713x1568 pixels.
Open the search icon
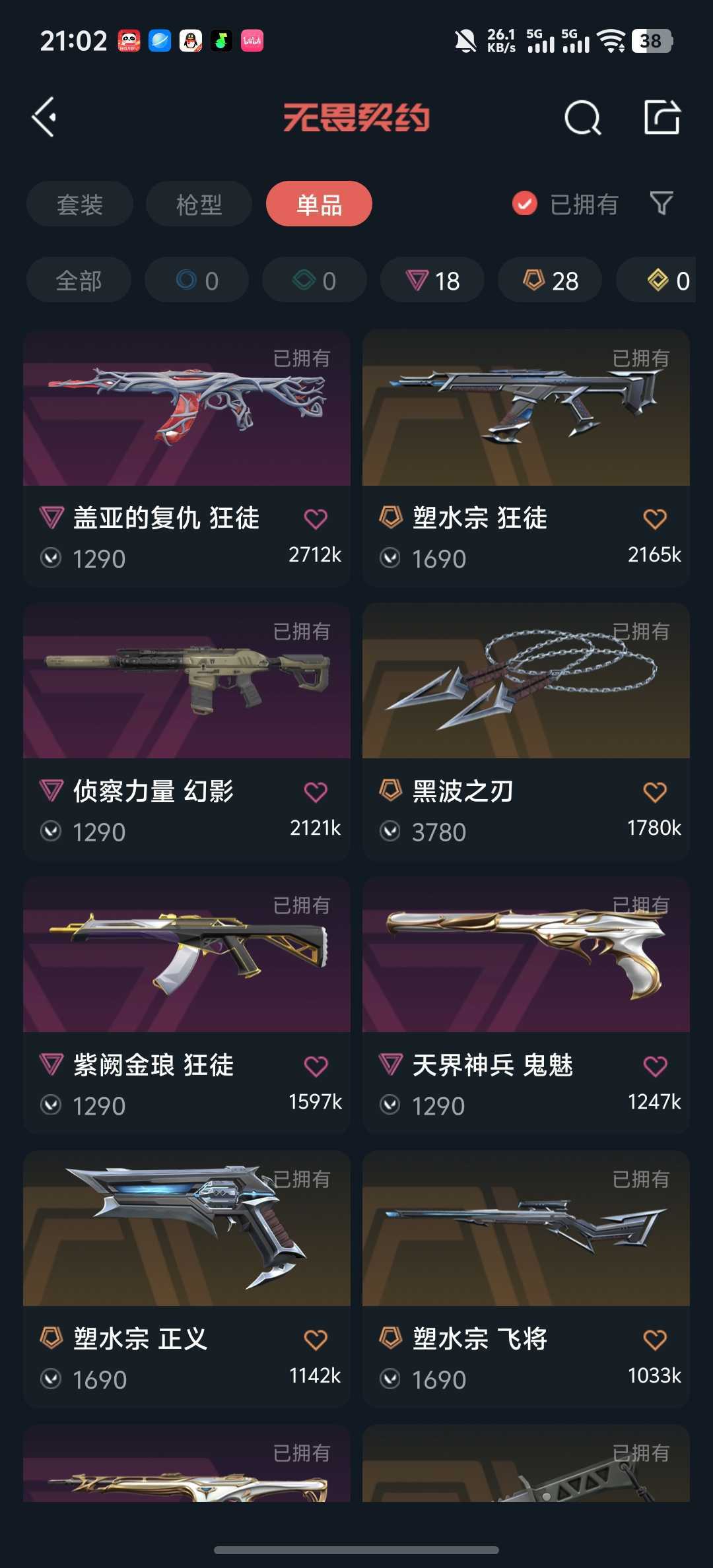pyautogui.click(x=582, y=119)
